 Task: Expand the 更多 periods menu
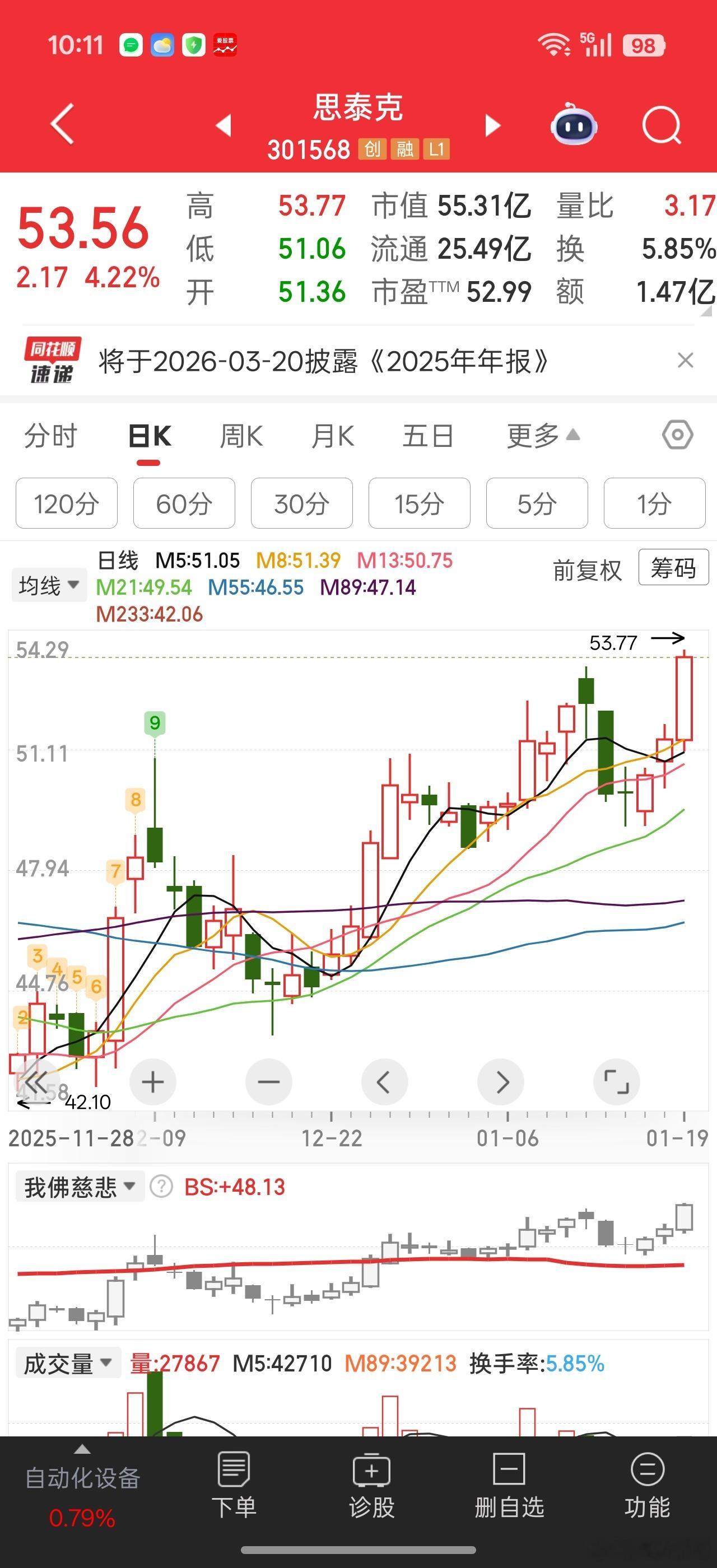542,436
